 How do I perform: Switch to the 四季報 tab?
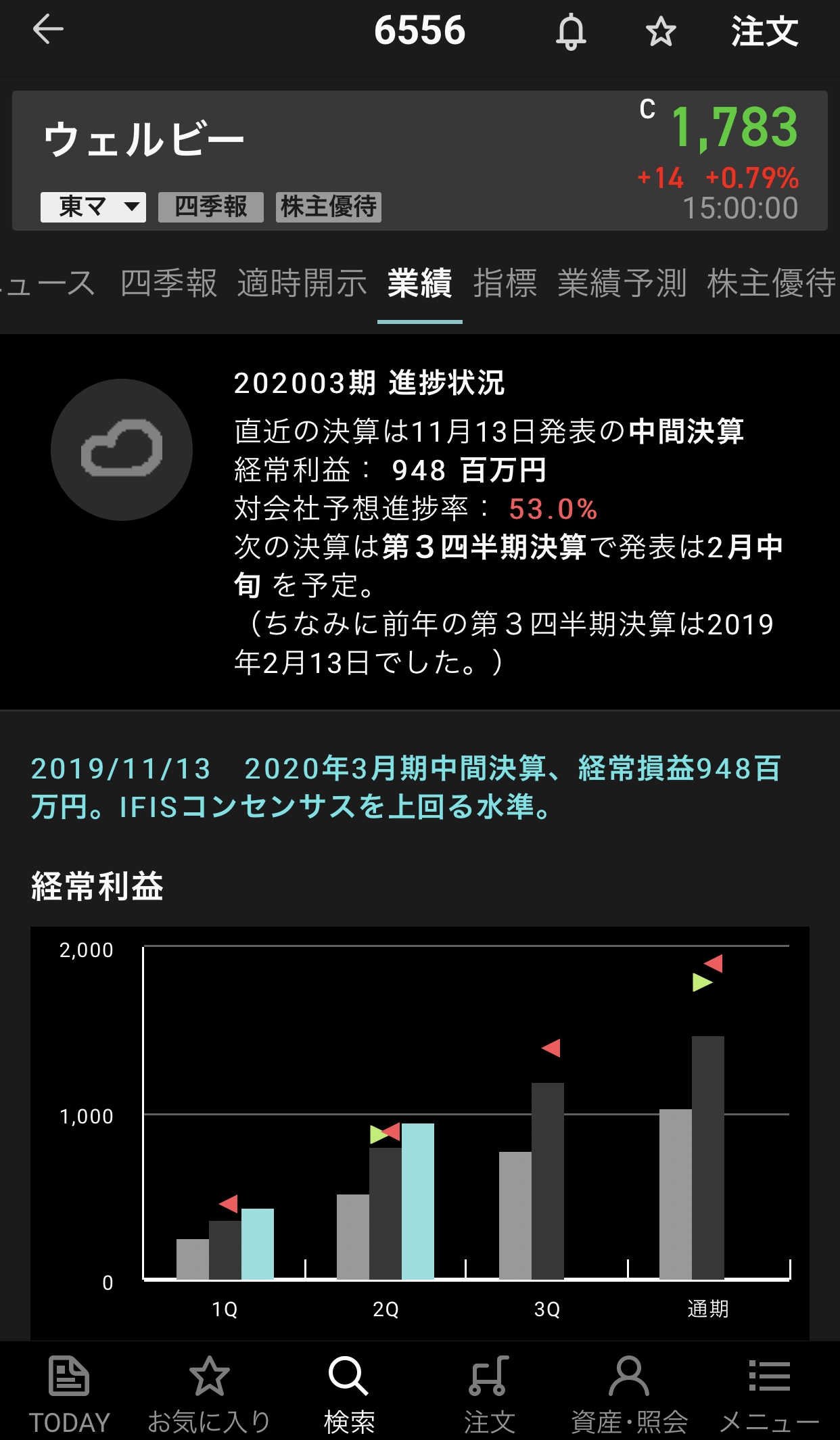tap(168, 283)
